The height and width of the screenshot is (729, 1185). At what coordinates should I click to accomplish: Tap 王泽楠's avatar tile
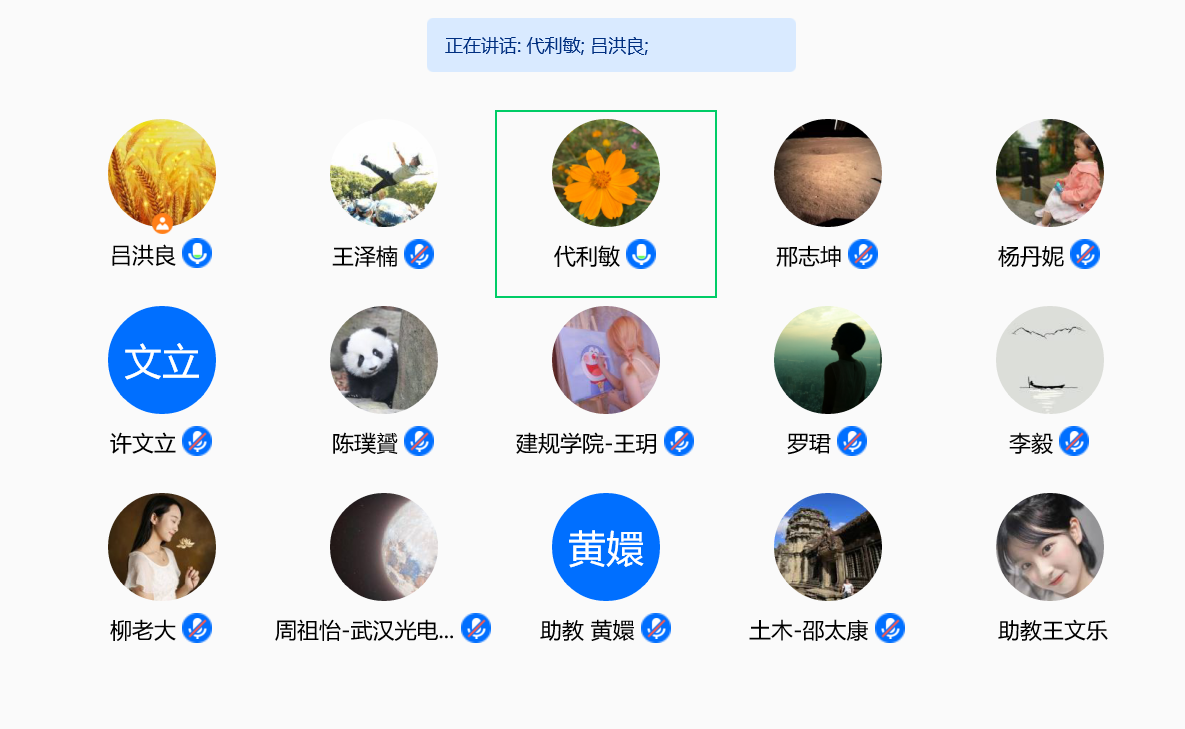[384, 173]
